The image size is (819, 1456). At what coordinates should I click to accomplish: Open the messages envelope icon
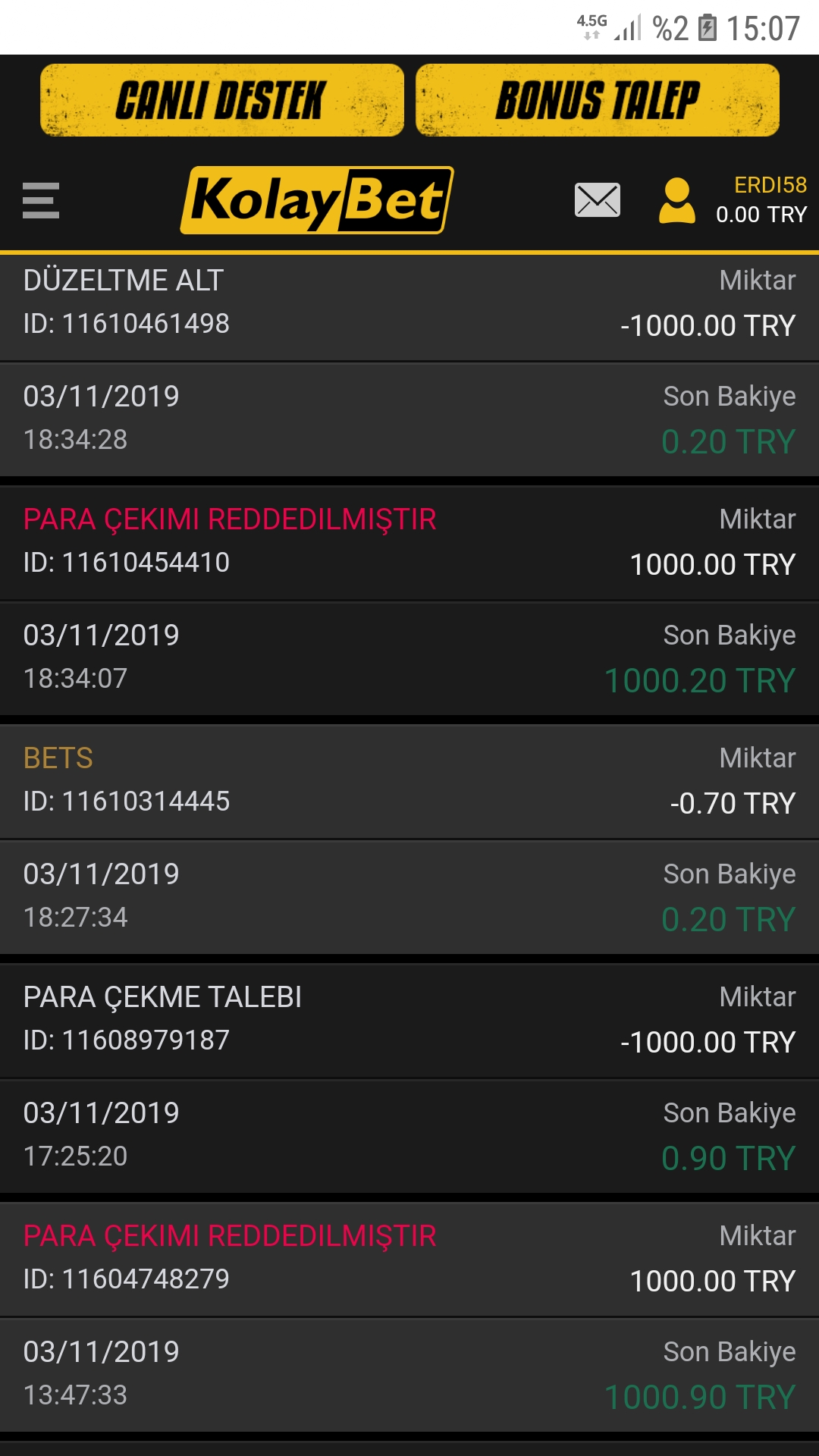click(598, 200)
